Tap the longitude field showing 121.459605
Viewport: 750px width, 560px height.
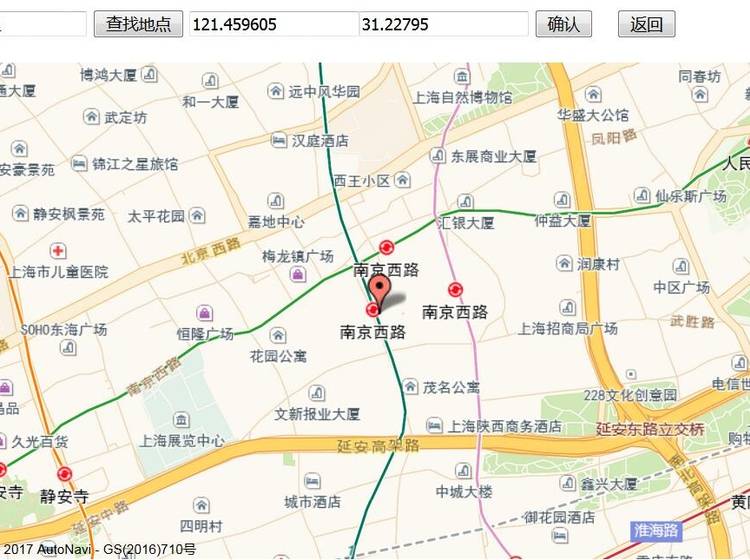273,24
